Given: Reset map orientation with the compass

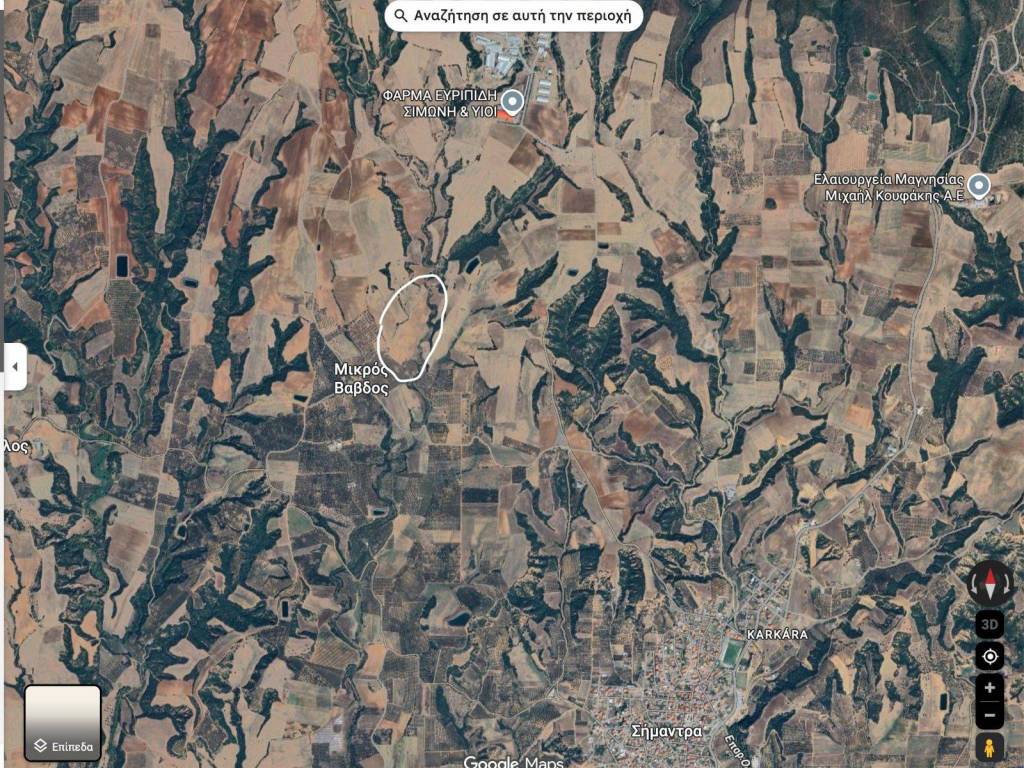Looking at the screenshot, I should click(990, 582).
